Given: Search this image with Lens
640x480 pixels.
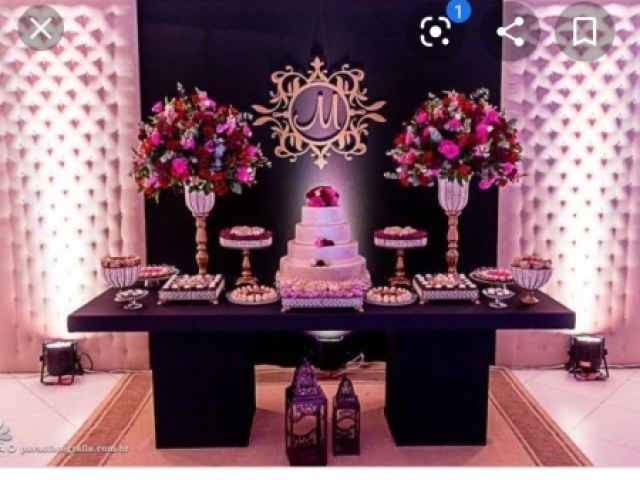Looking at the screenshot, I should (x=436, y=31).
